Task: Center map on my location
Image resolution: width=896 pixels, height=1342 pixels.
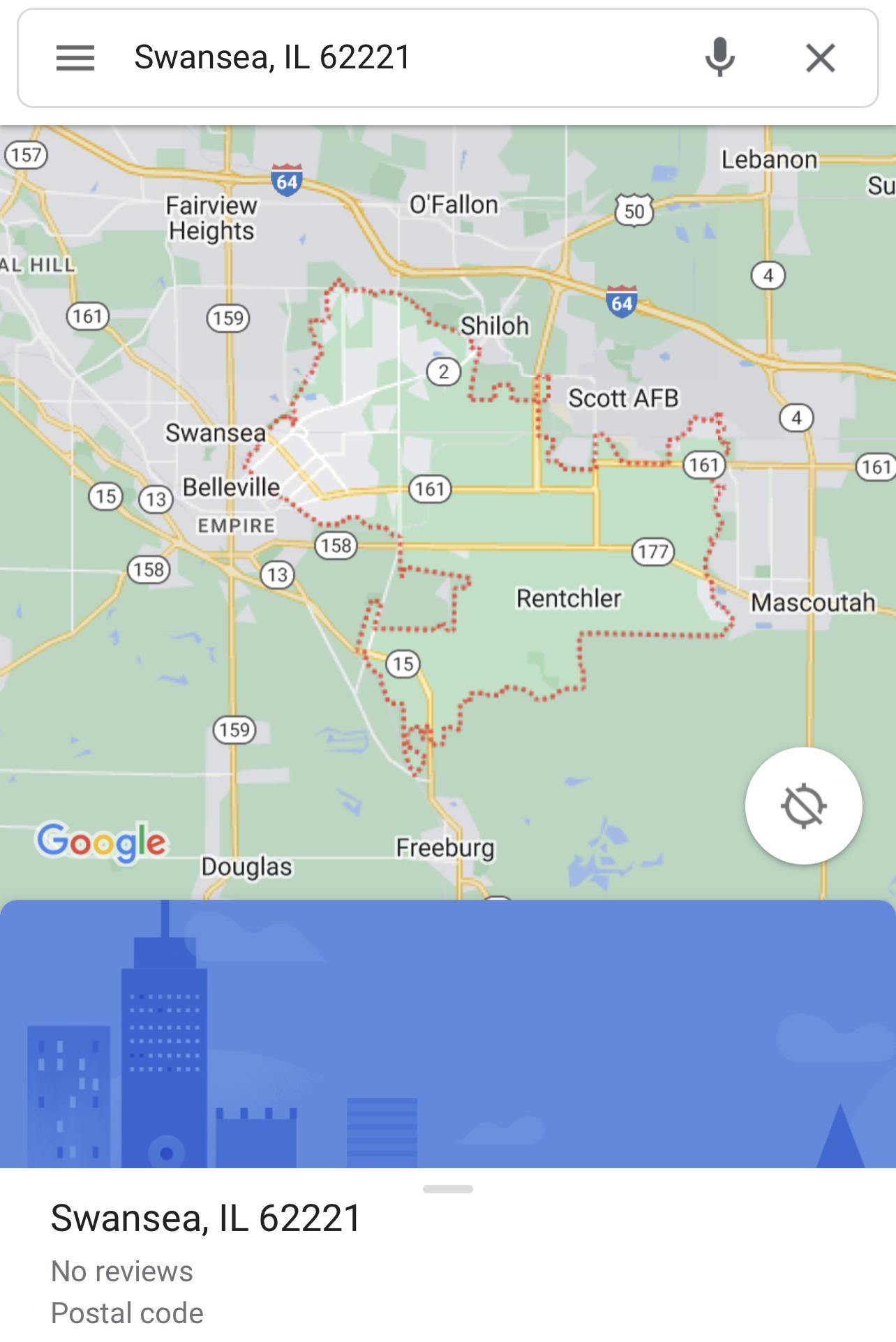Action: pos(803,806)
